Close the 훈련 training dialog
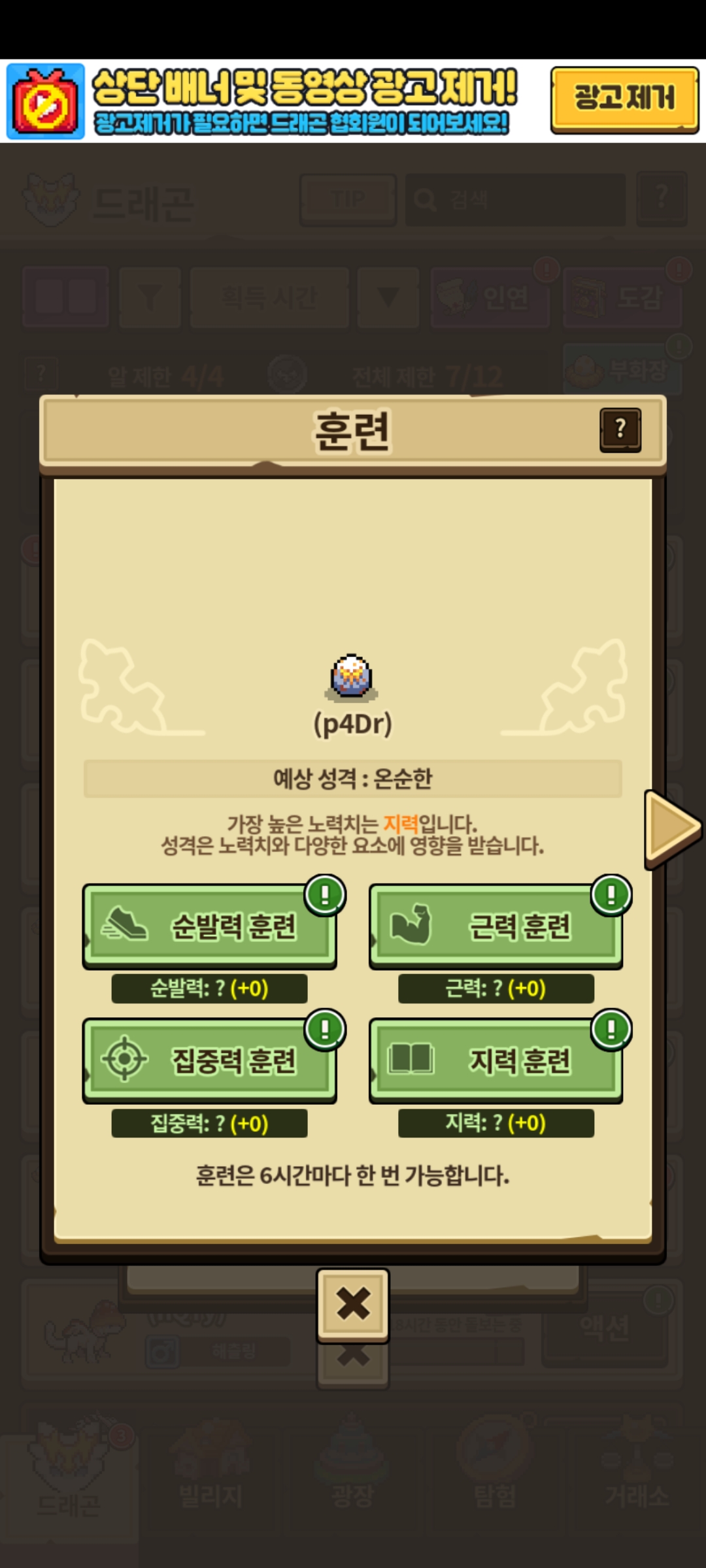This screenshot has width=706, height=1568. 353,1304
